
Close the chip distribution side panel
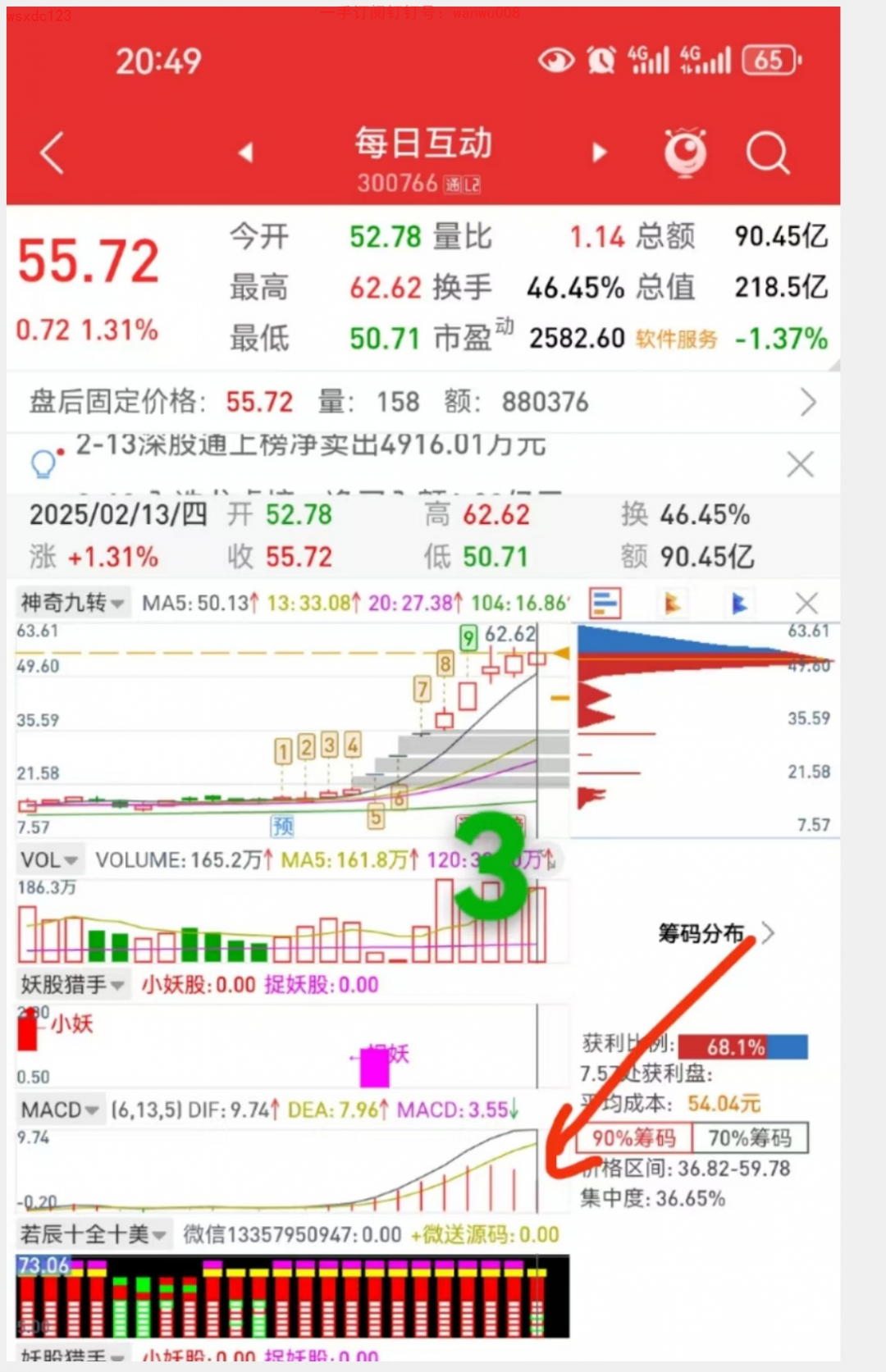pyautogui.click(x=806, y=604)
